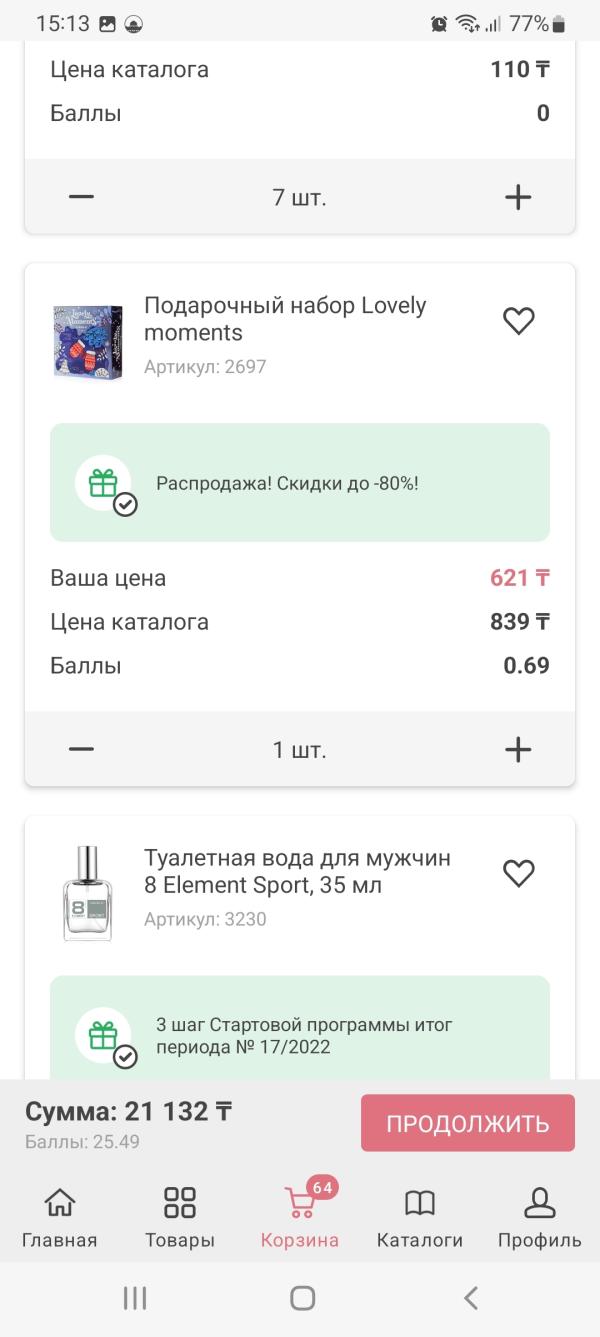
Task: Favorite the 8 Element Sport toilet water
Action: pyautogui.click(x=518, y=874)
